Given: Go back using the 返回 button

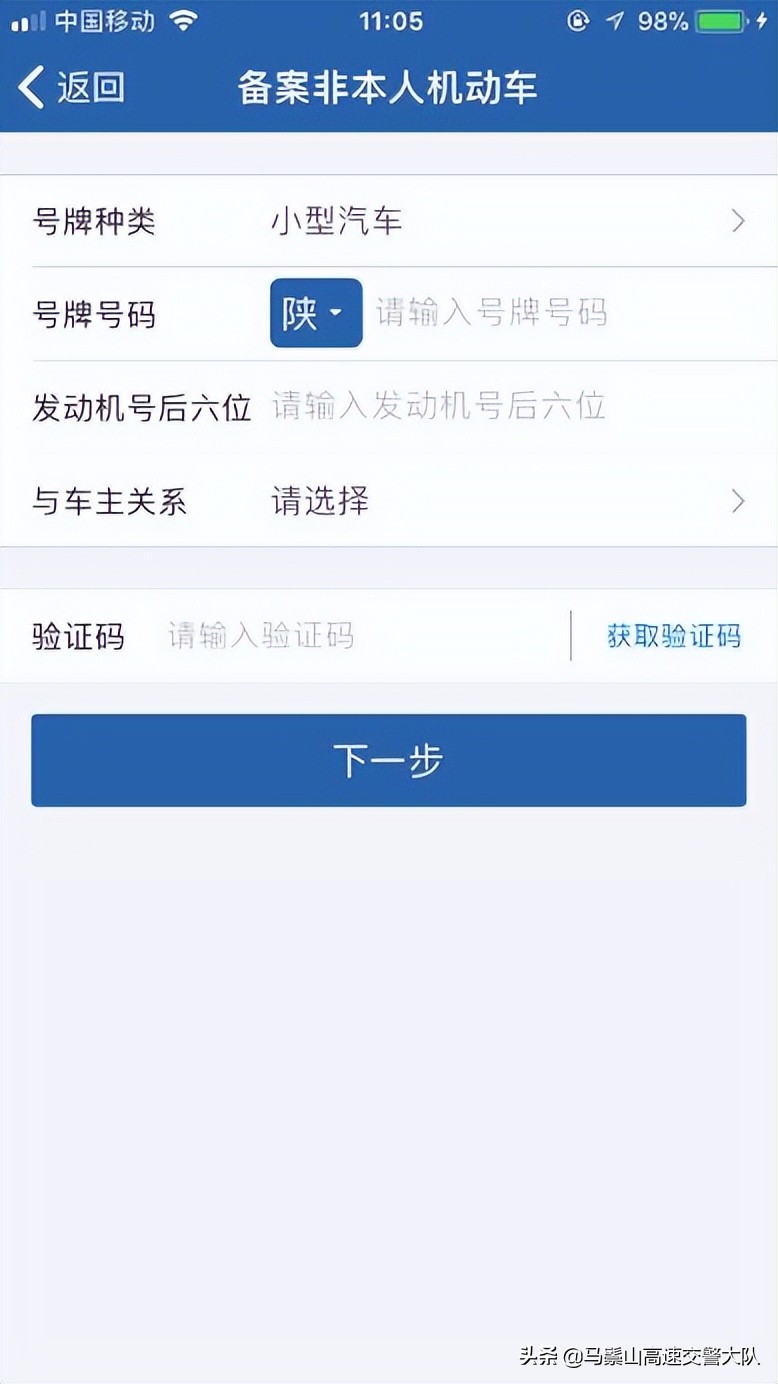Looking at the screenshot, I should point(71,88).
